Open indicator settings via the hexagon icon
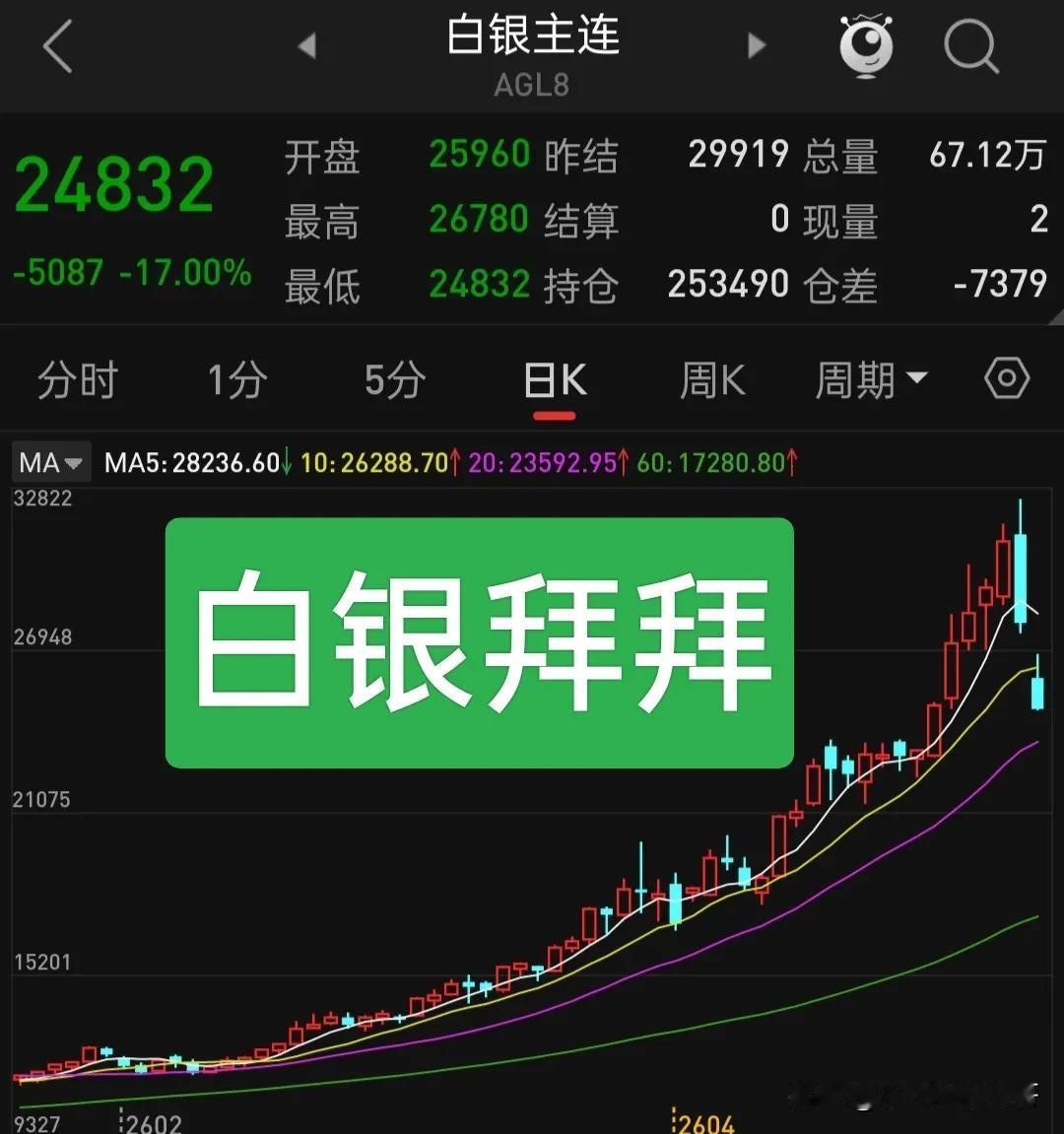Image resolution: width=1064 pixels, height=1134 pixels. tap(1006, 378)
